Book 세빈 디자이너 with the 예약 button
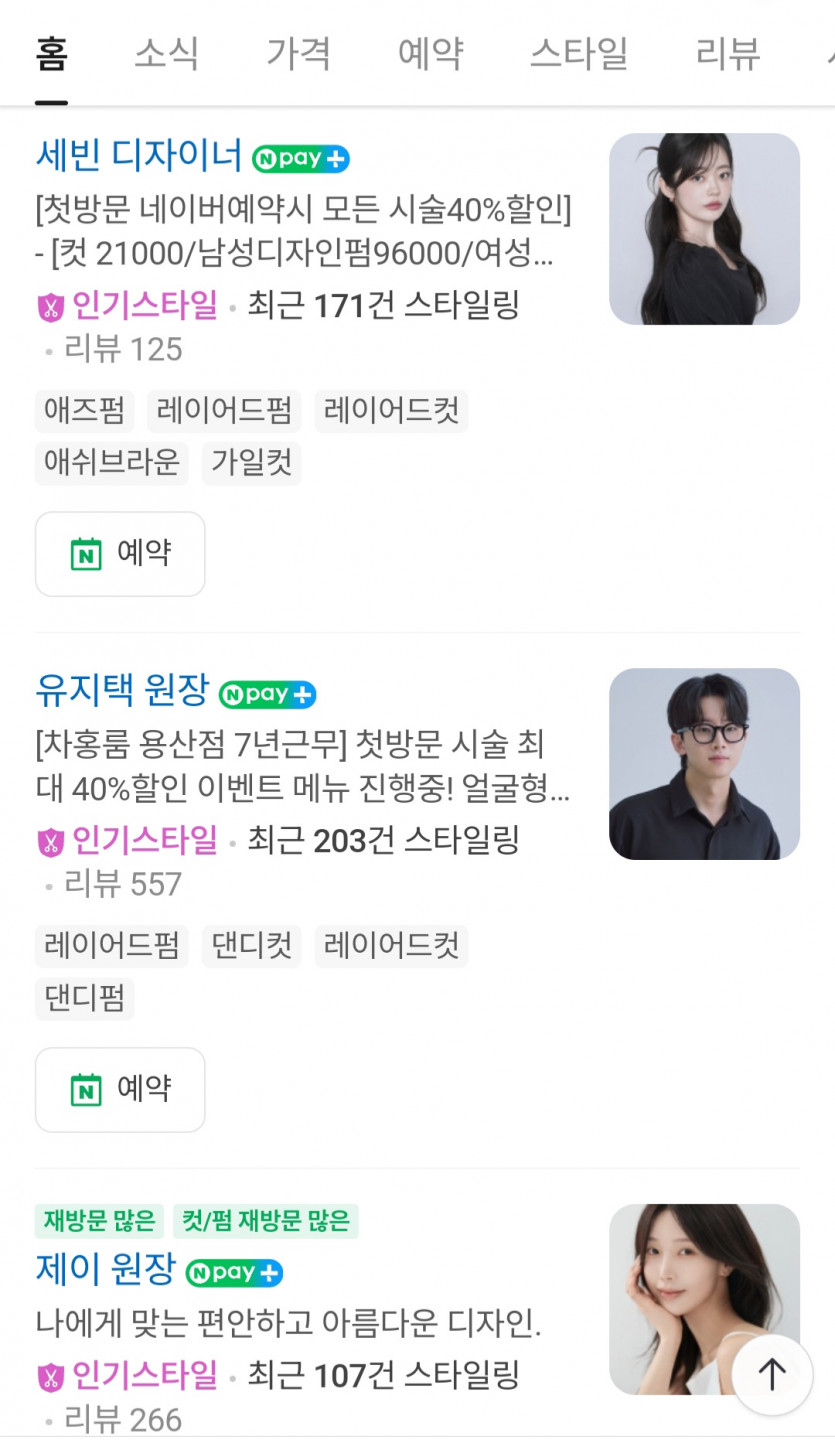 pyautogui.click(x=120, y=553)
